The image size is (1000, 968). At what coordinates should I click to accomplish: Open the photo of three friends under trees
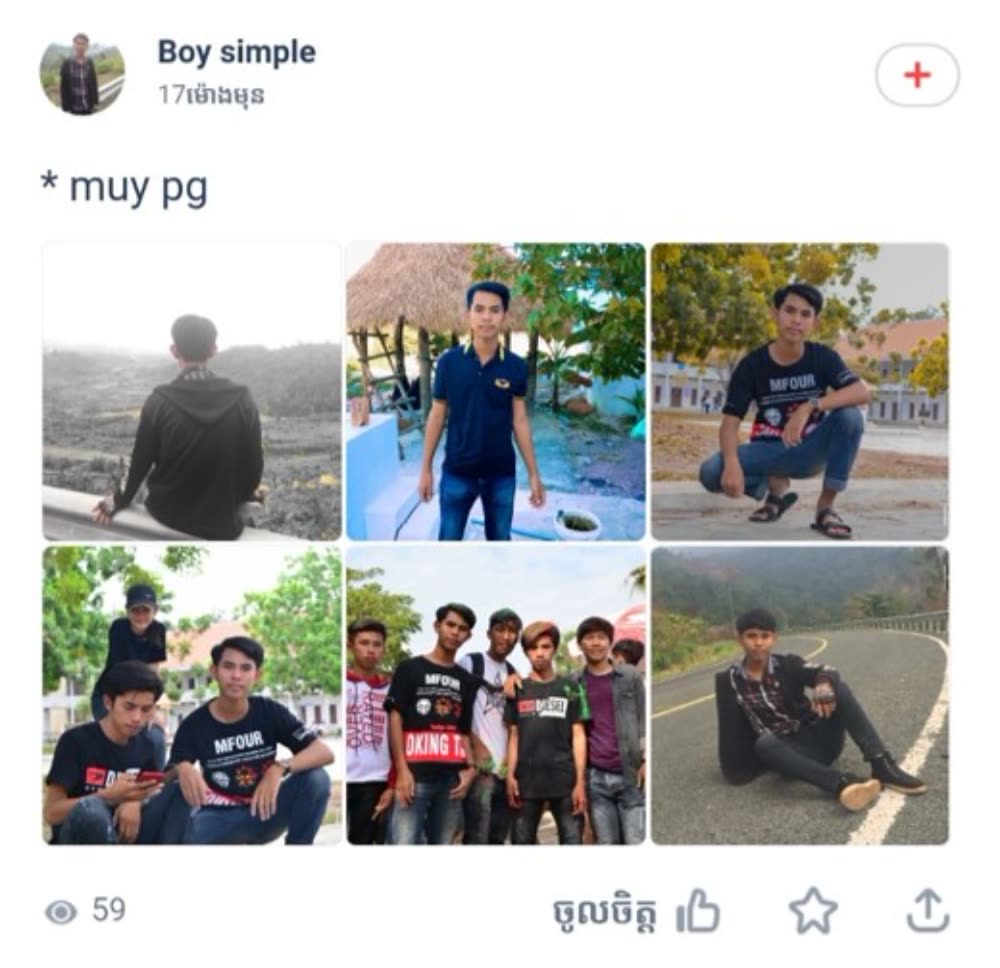click(192, 695)
